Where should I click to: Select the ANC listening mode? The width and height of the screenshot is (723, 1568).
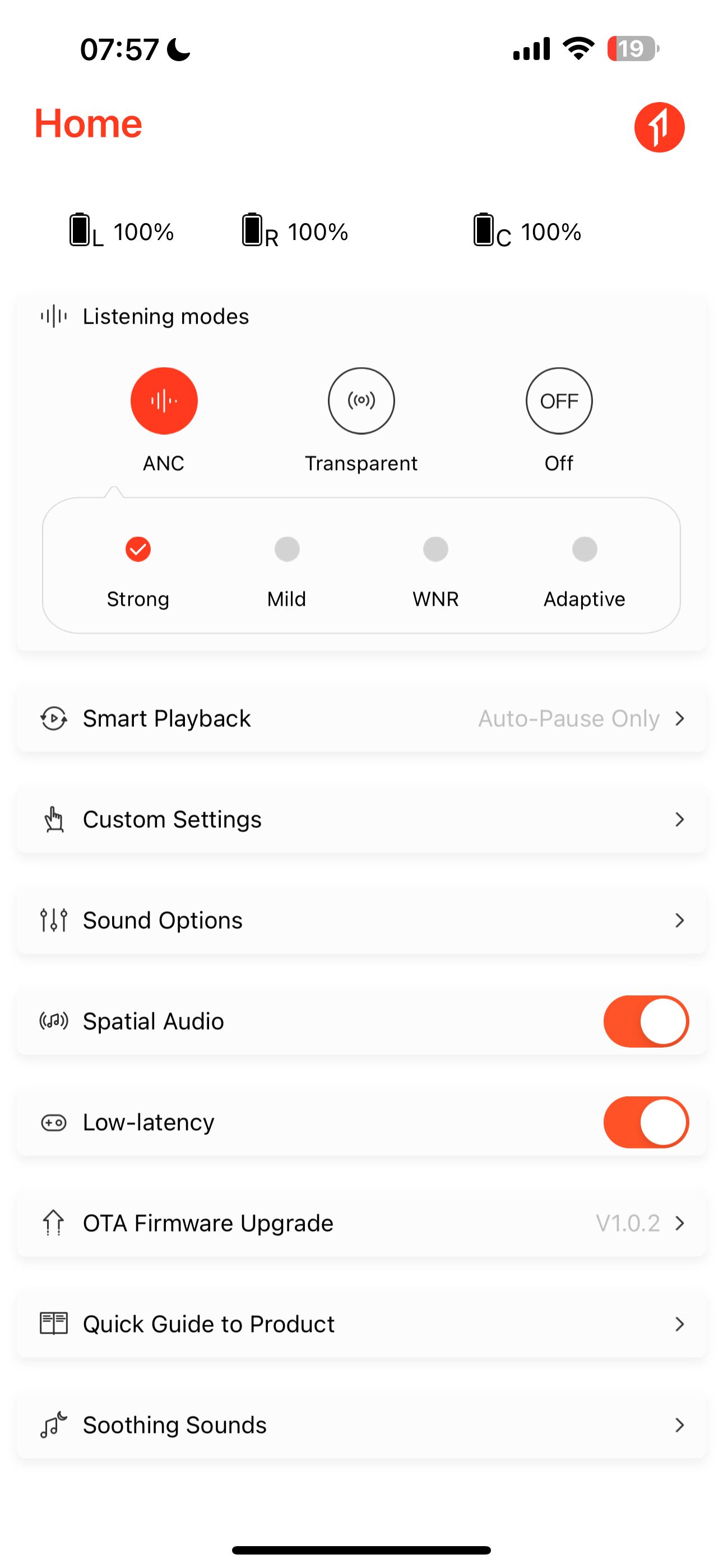click(164, 400)
